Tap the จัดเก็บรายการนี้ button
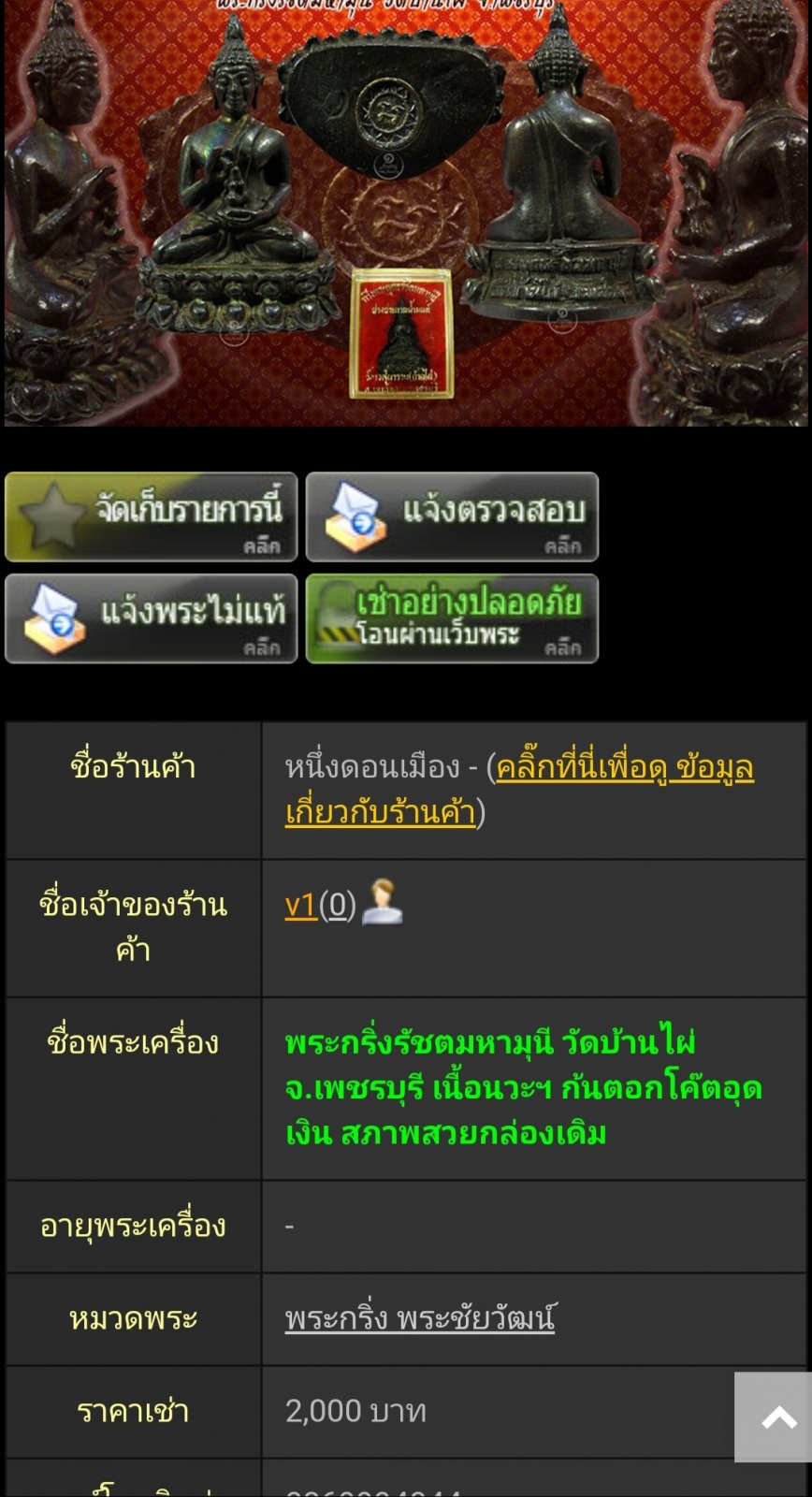Screen dimensions: 812x1497 [152, 517]
